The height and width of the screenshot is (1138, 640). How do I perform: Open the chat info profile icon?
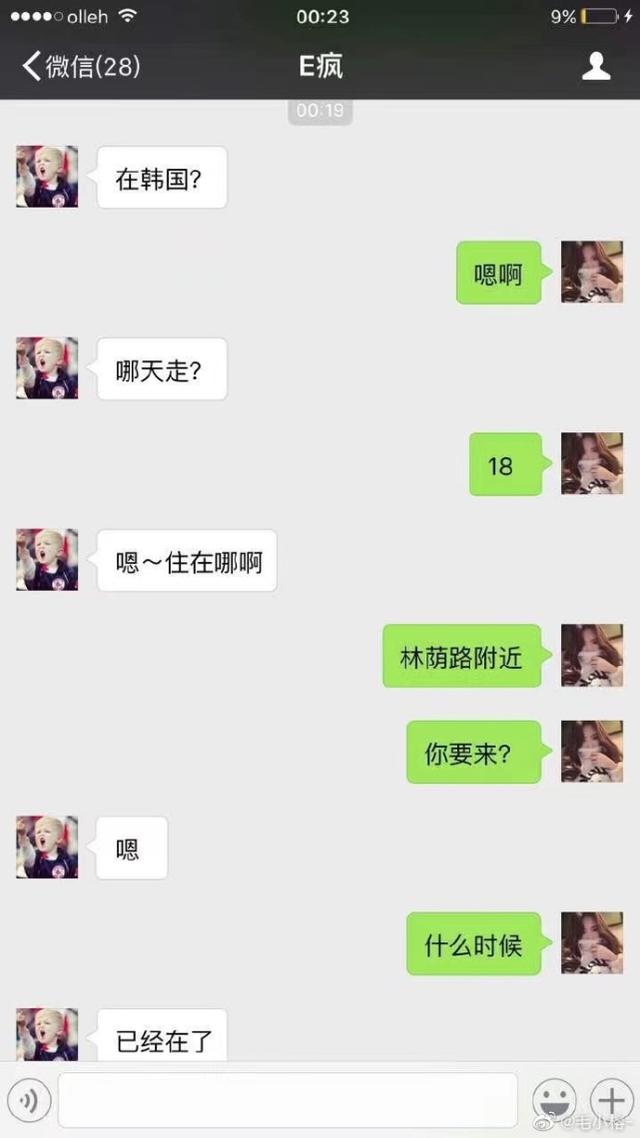click(596, 67)
